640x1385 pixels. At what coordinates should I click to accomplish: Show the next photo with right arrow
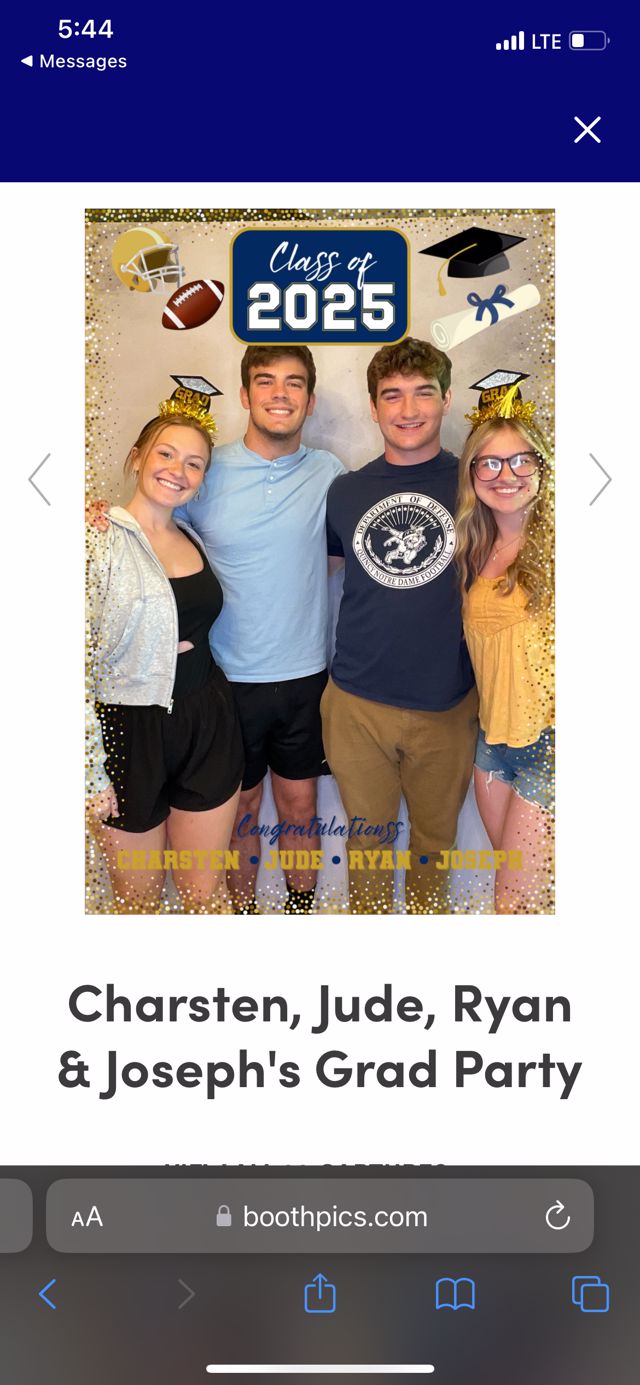click(x=600, y=479)
